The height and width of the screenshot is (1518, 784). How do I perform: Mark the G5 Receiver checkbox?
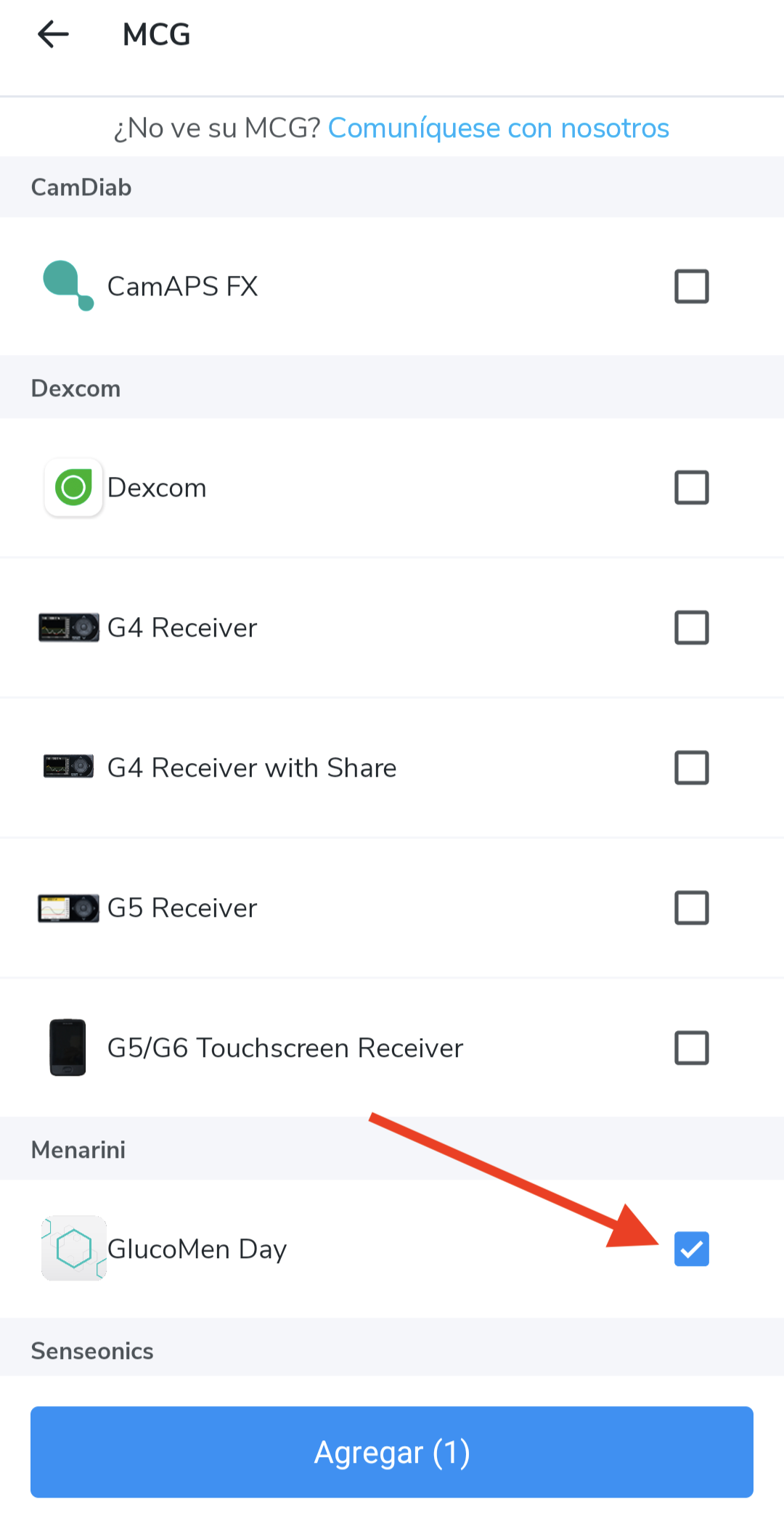point(691,907)
